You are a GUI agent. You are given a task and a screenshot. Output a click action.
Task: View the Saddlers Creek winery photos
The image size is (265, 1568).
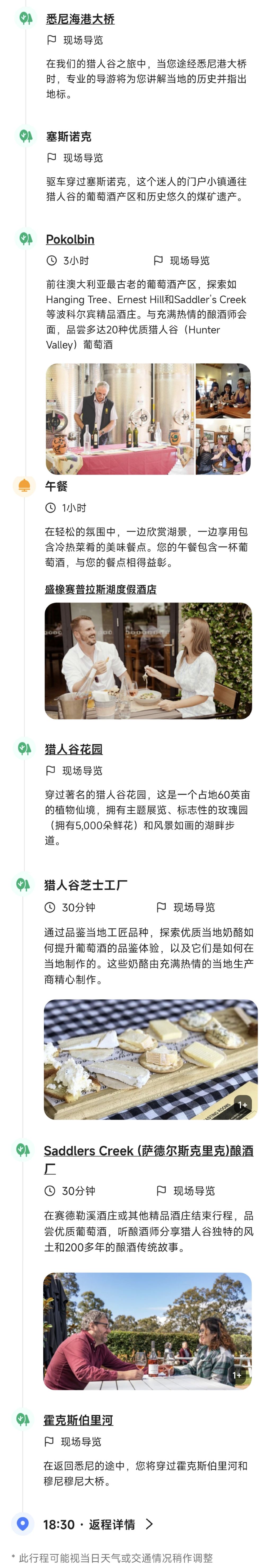pos(147,1331)
